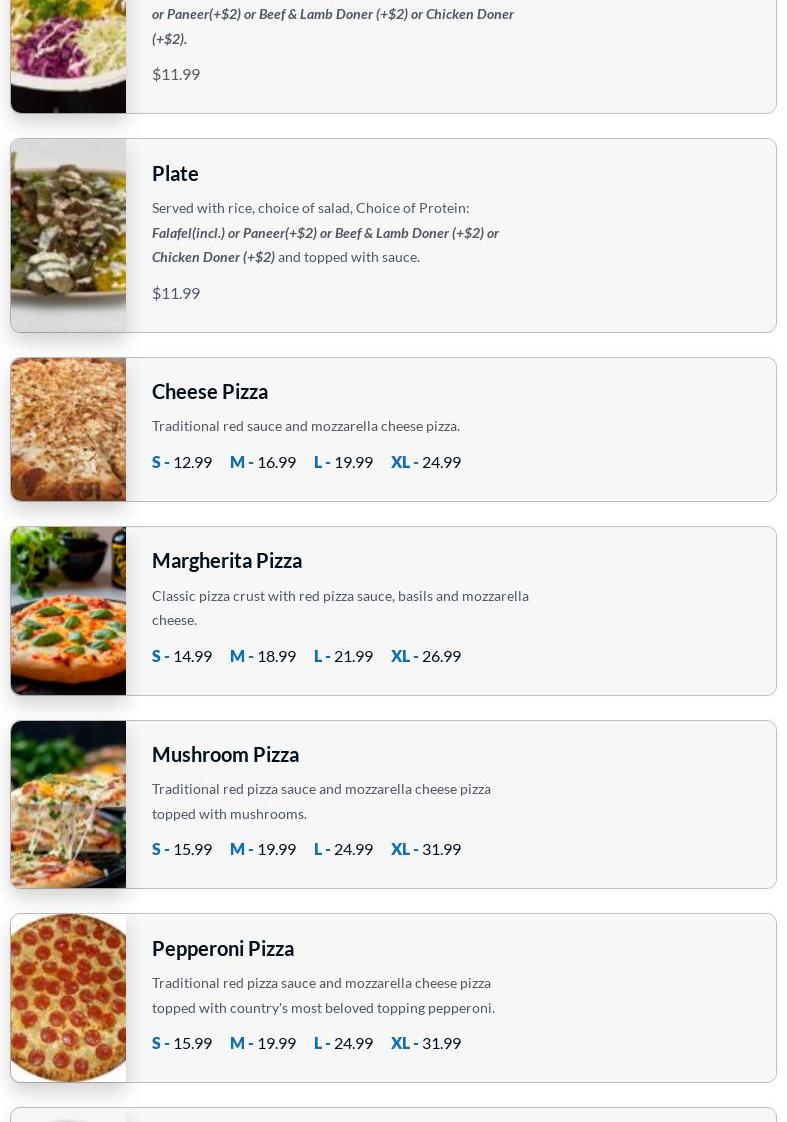Select the Cheese Pizza card
Screen dimensions: 787x1122
click(393, 429)
